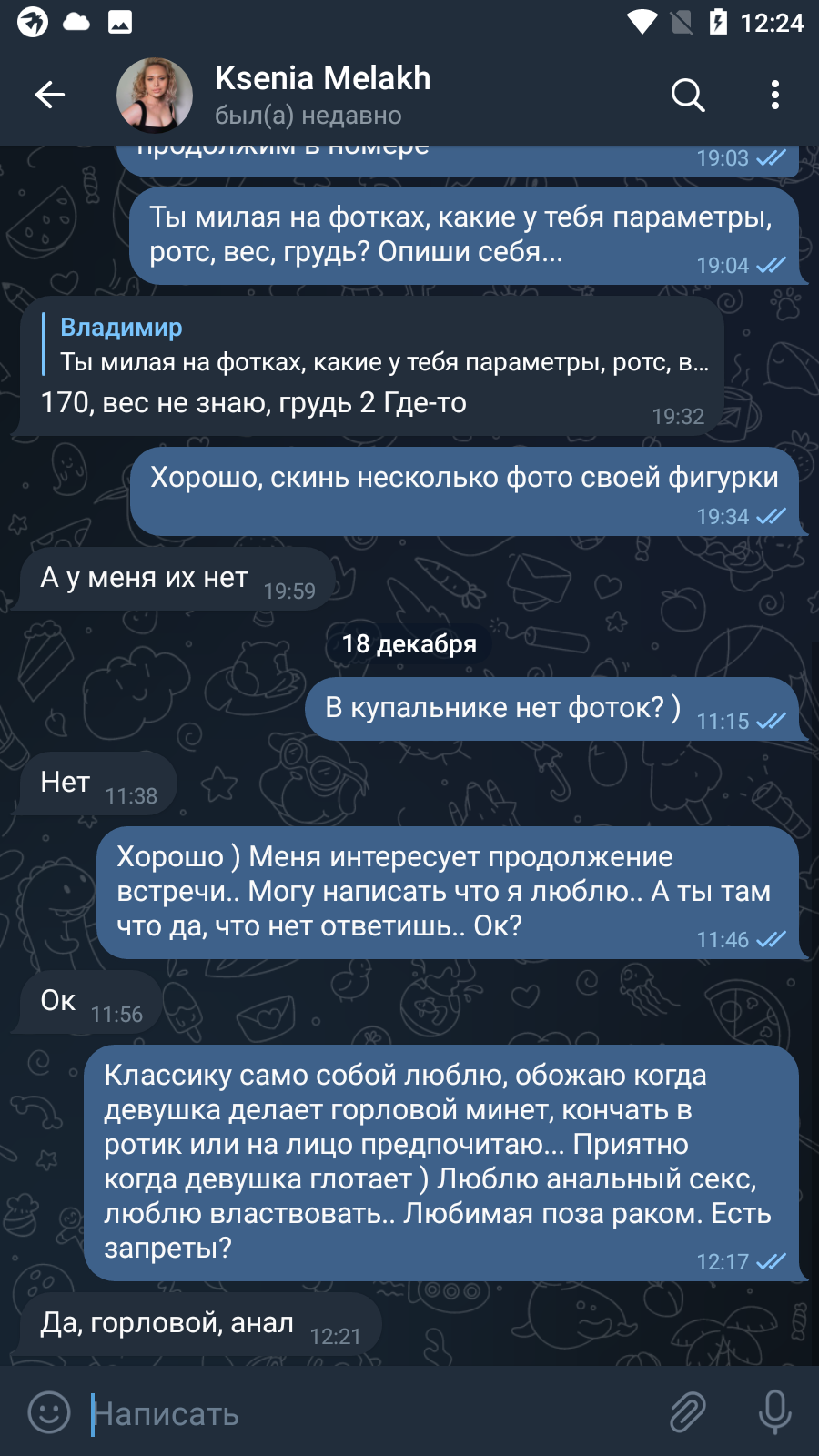Attach a file with the paperclip
Viewport: 819px width, 1456px height.
[688, 1412]
